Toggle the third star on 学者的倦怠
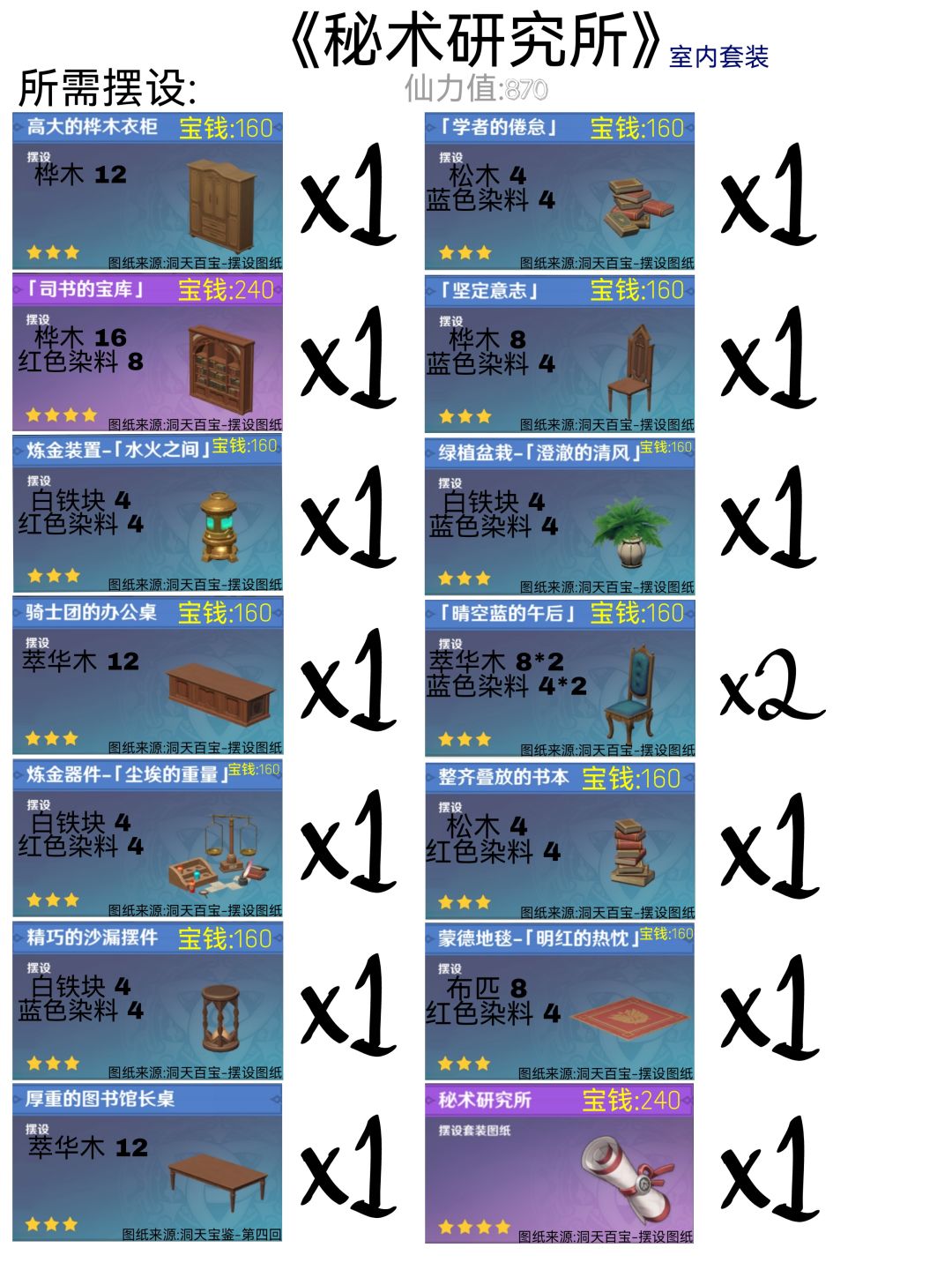 pos(485,250)
